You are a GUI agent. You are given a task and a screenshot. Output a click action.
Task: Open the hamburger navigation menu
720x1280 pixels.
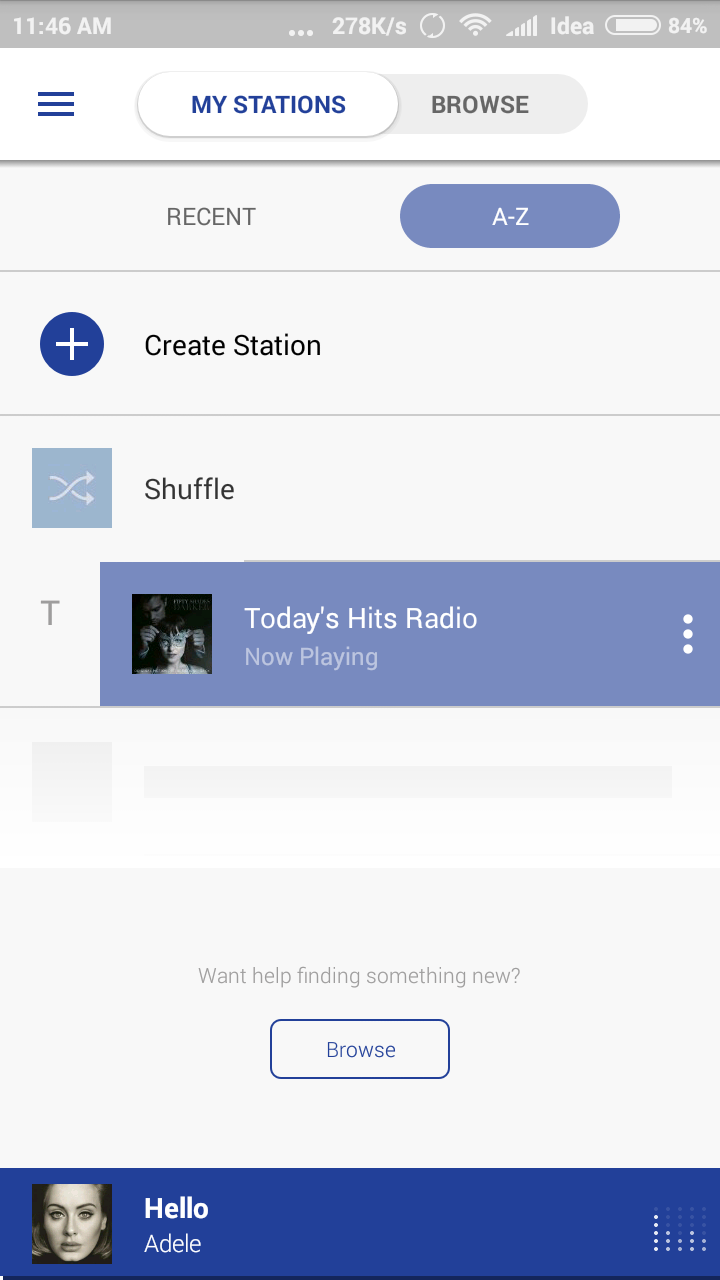[x=56, y=104]
